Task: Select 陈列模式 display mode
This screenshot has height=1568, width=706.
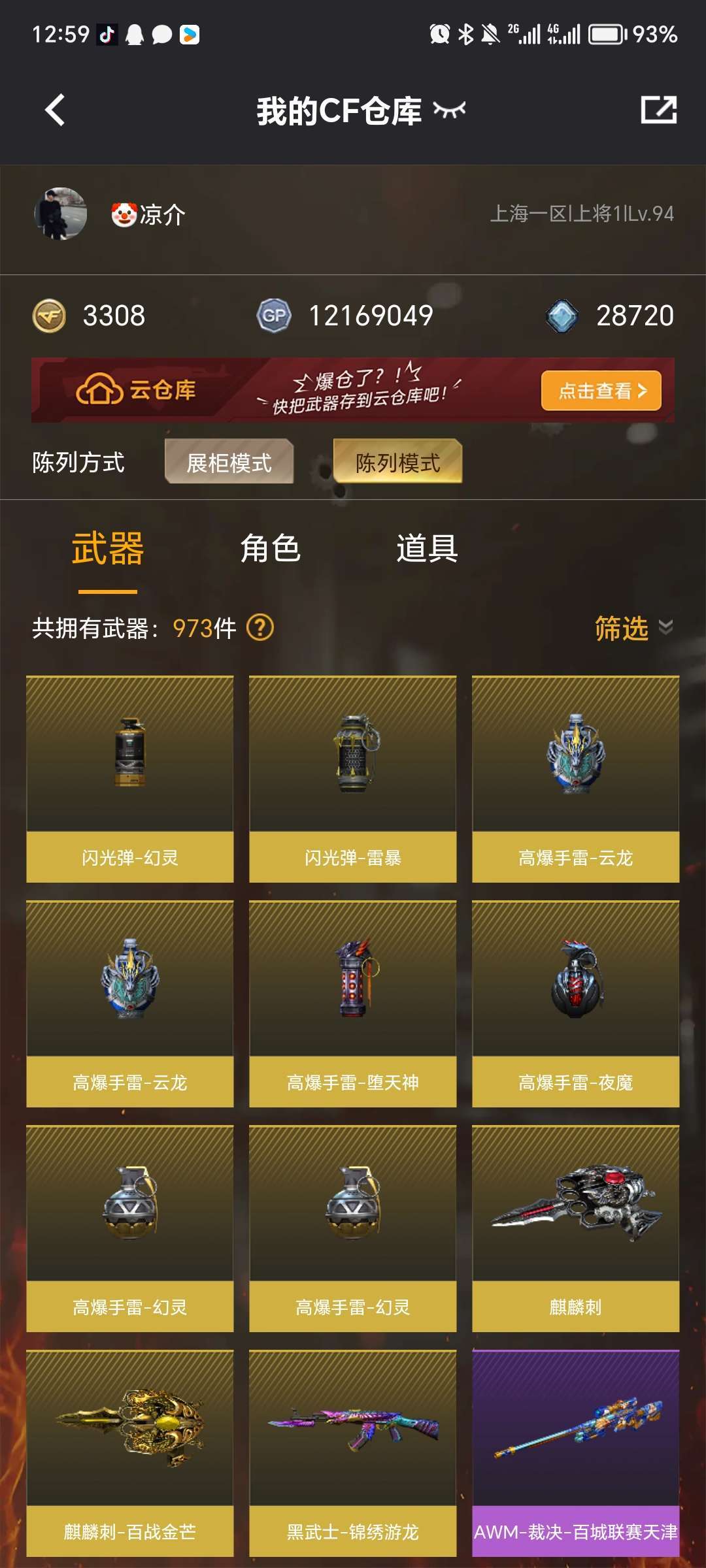Action: tap(397, 463)
